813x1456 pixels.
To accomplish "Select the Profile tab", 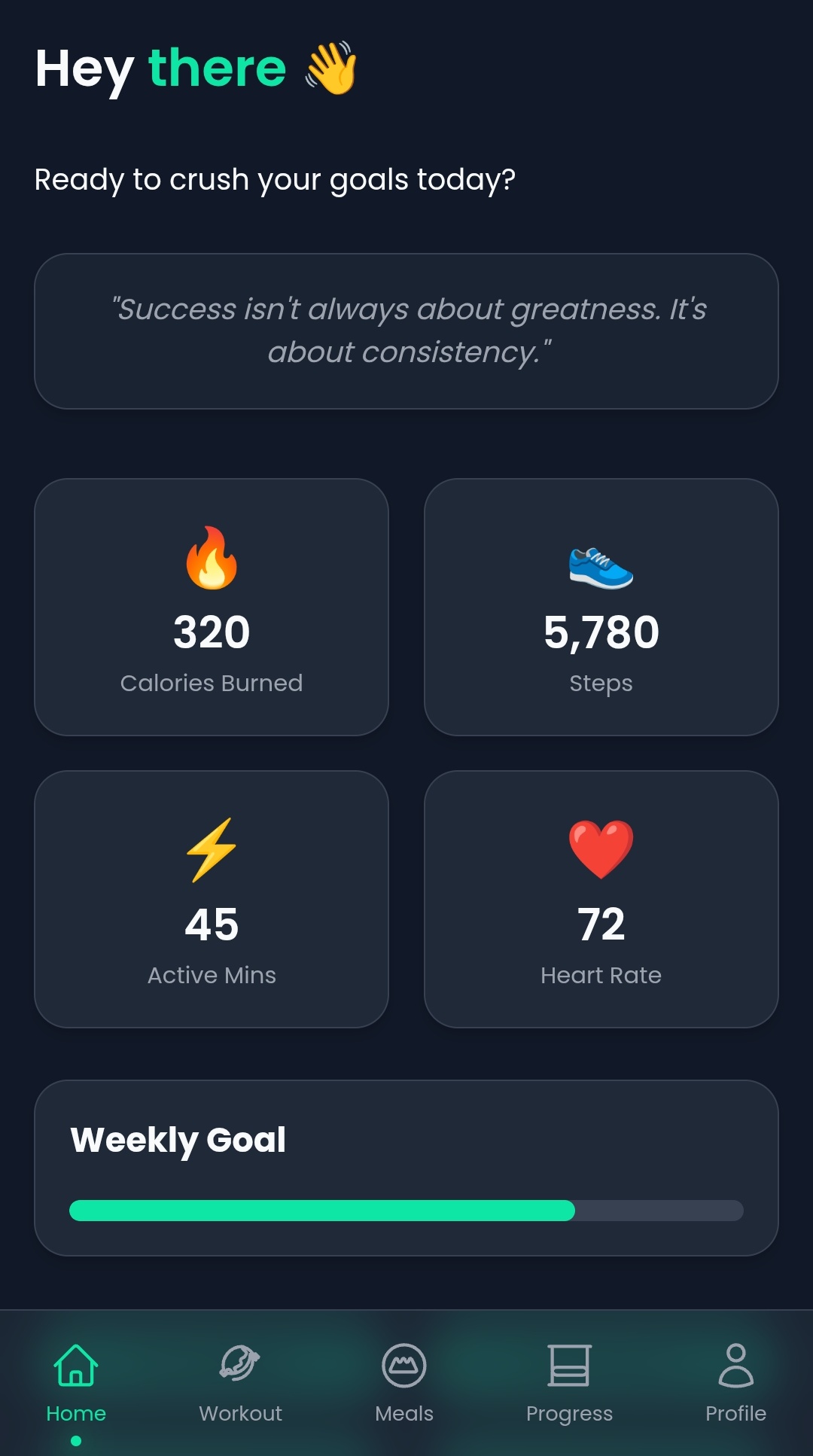I will pyautogui.click(x=735, y=1384).
